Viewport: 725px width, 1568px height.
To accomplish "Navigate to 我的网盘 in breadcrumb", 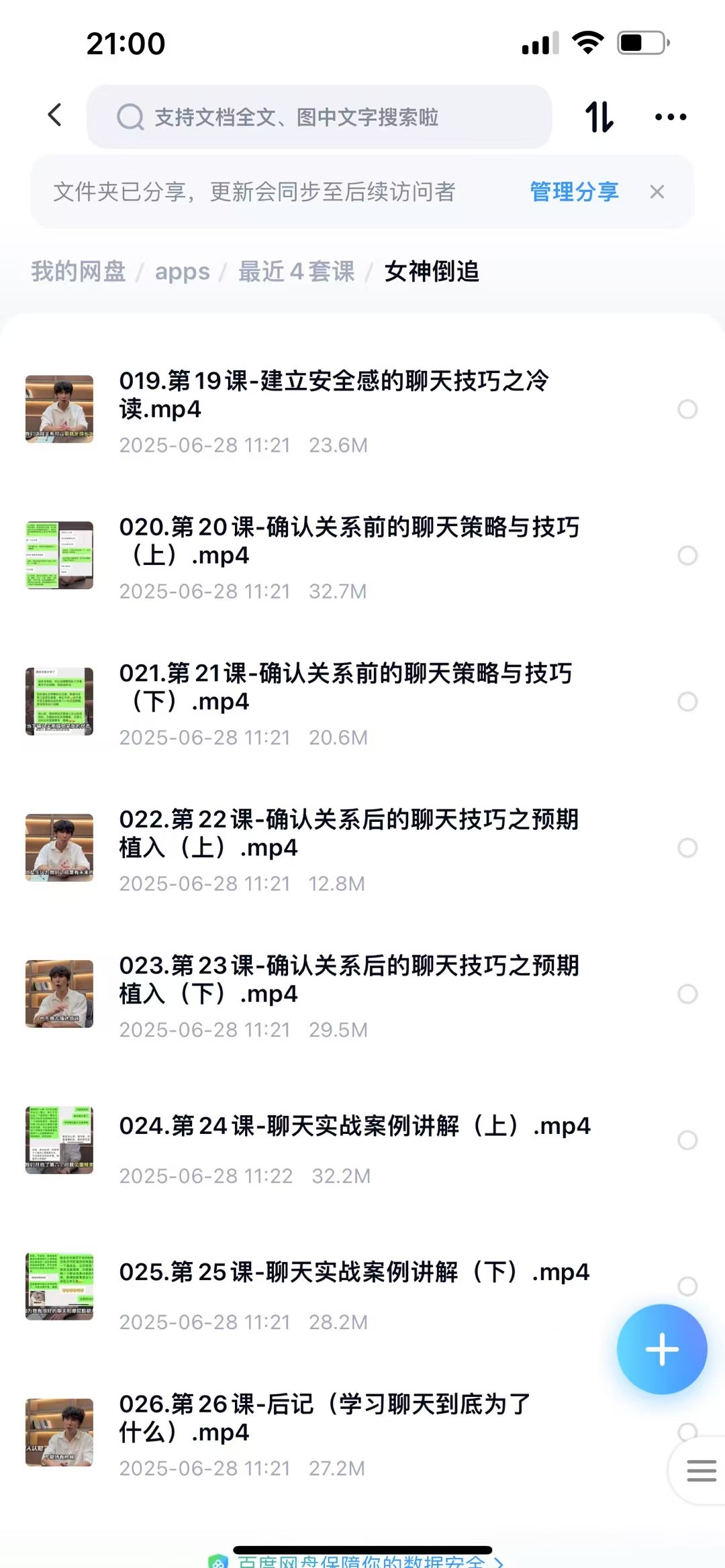I will coord(79,272).
